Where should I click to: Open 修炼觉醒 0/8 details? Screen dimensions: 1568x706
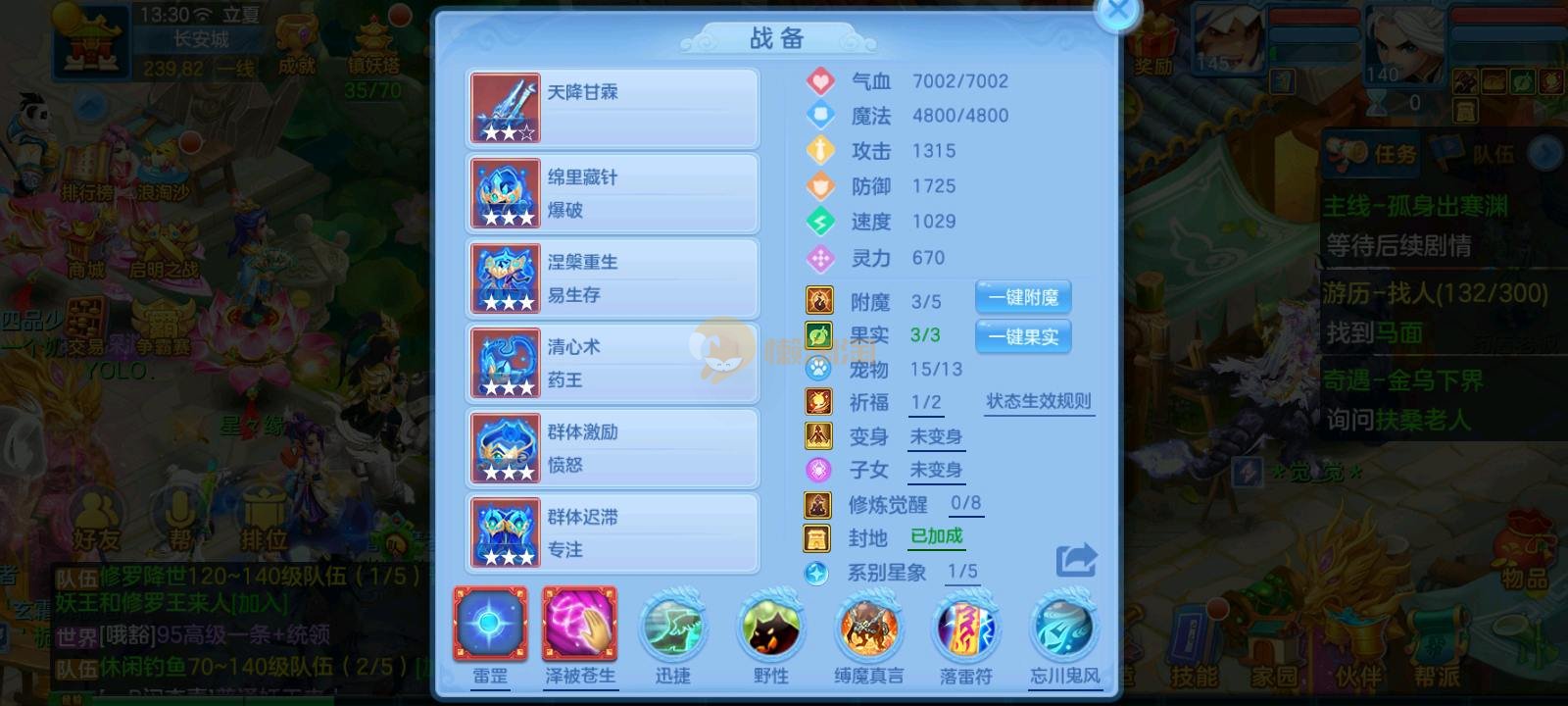coord(965,505)
